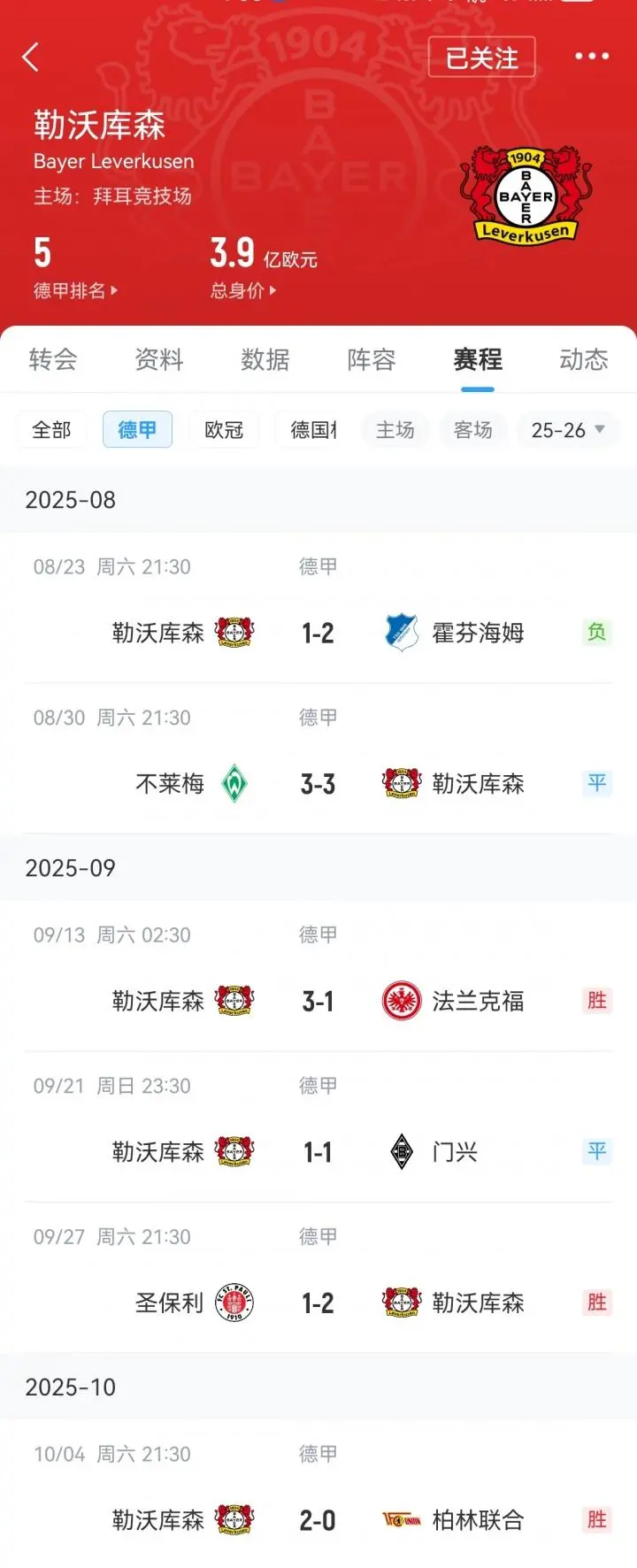Screen dimensions: 637x1568
Task: Switch to the 阵容 tab
Action: [372, 359]
